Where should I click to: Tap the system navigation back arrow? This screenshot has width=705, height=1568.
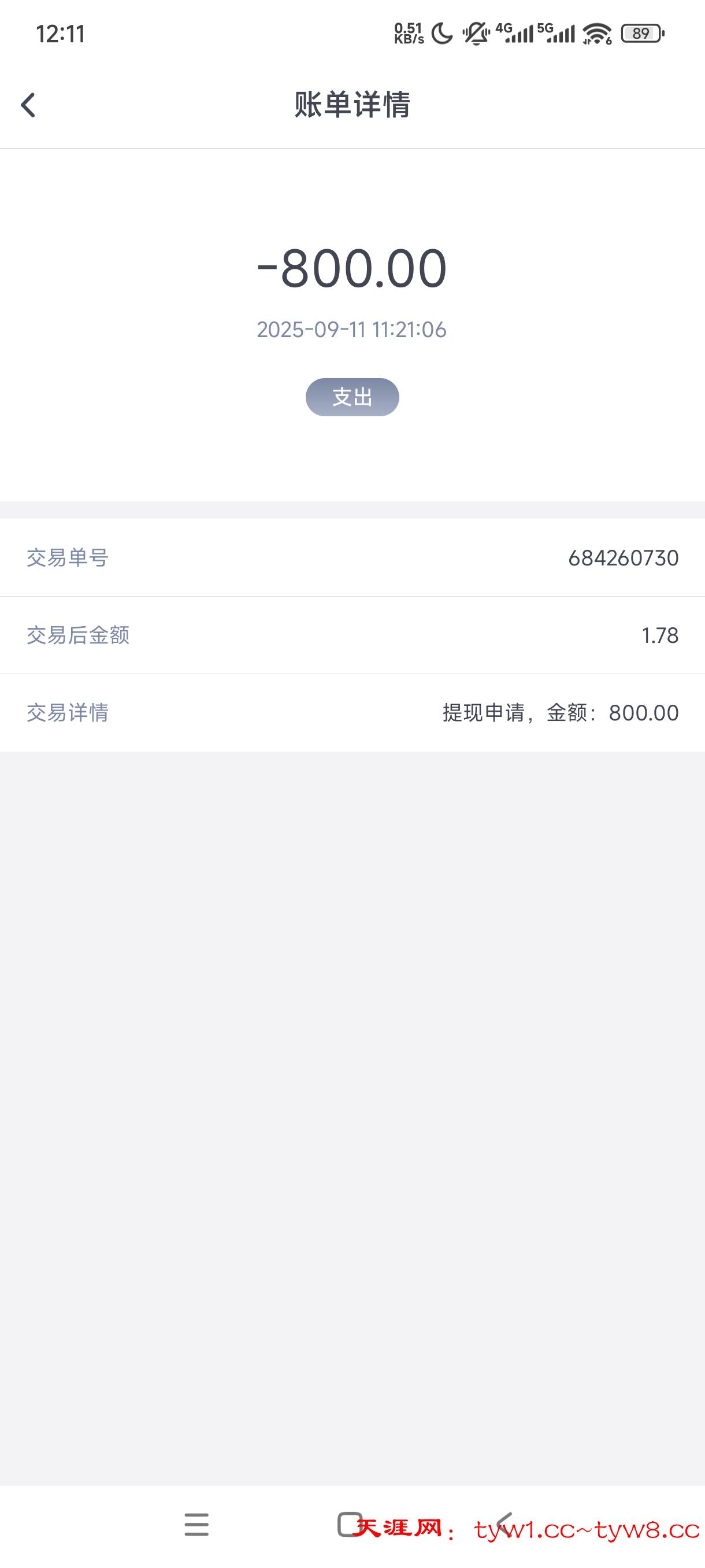504,1525
